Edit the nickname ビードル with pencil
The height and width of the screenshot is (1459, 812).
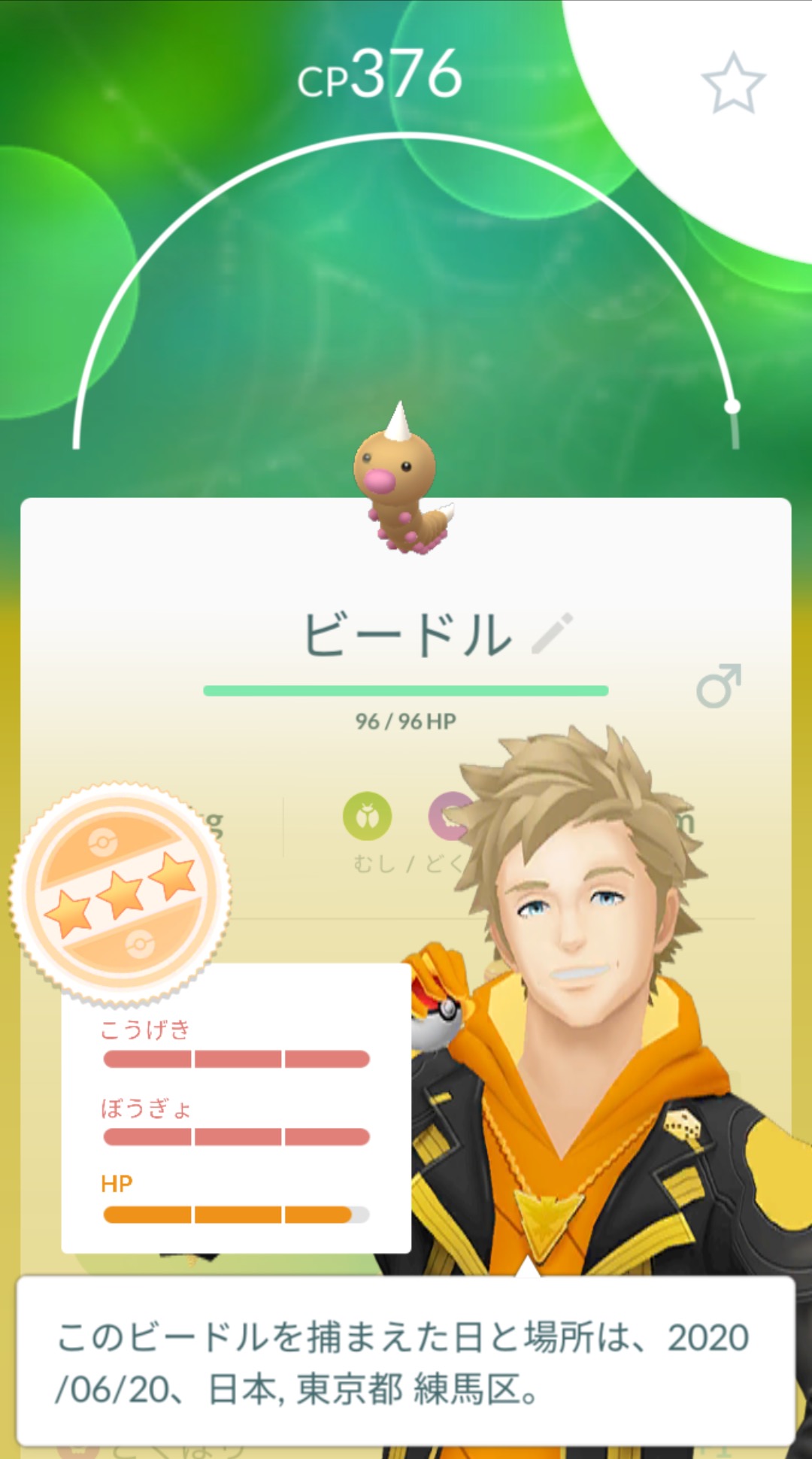pos(553,633)
